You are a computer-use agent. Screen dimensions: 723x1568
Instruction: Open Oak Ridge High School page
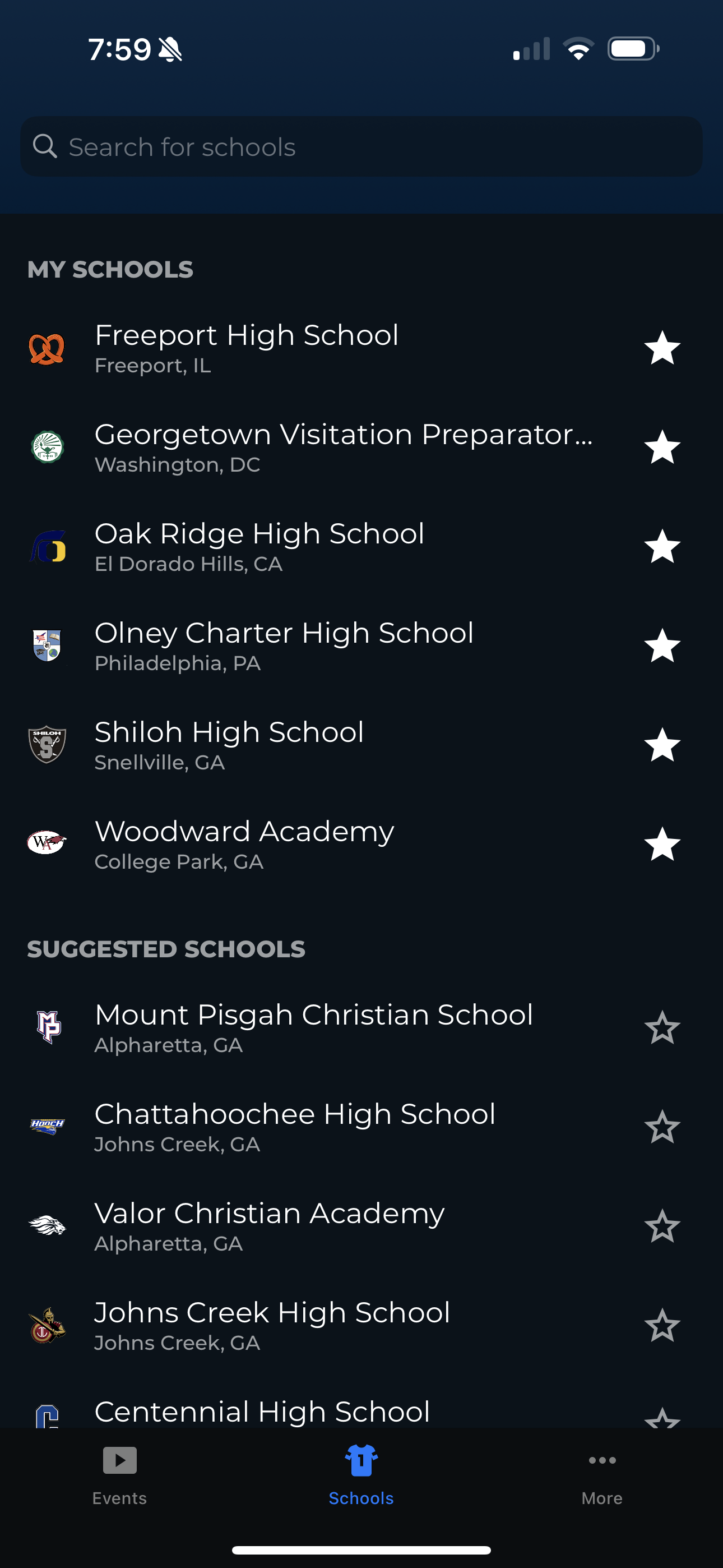tap(259, 547)
